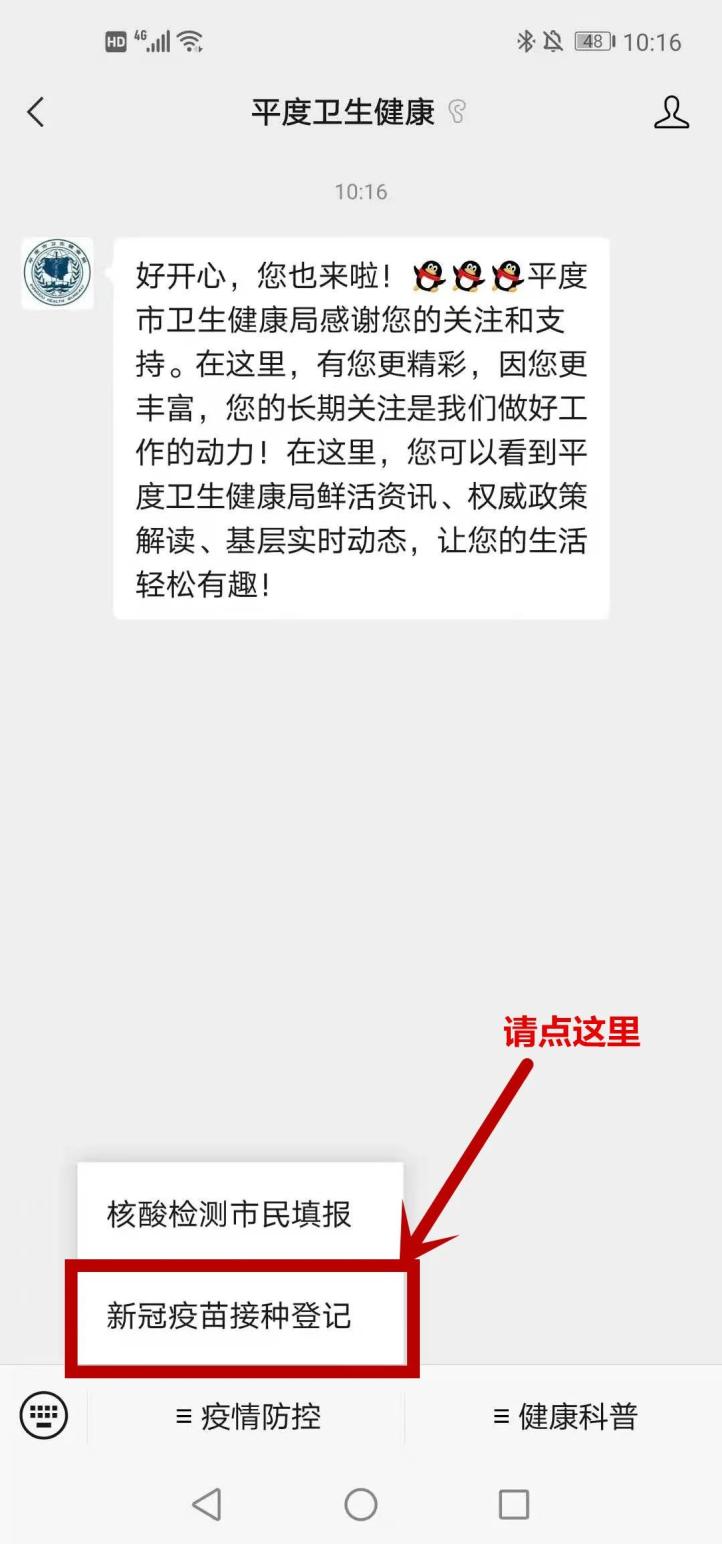This screenshot has height=1544, width=722.
Task: Select 核酸检测市民填报 from the menu
Action: [x=229, y=1214]
